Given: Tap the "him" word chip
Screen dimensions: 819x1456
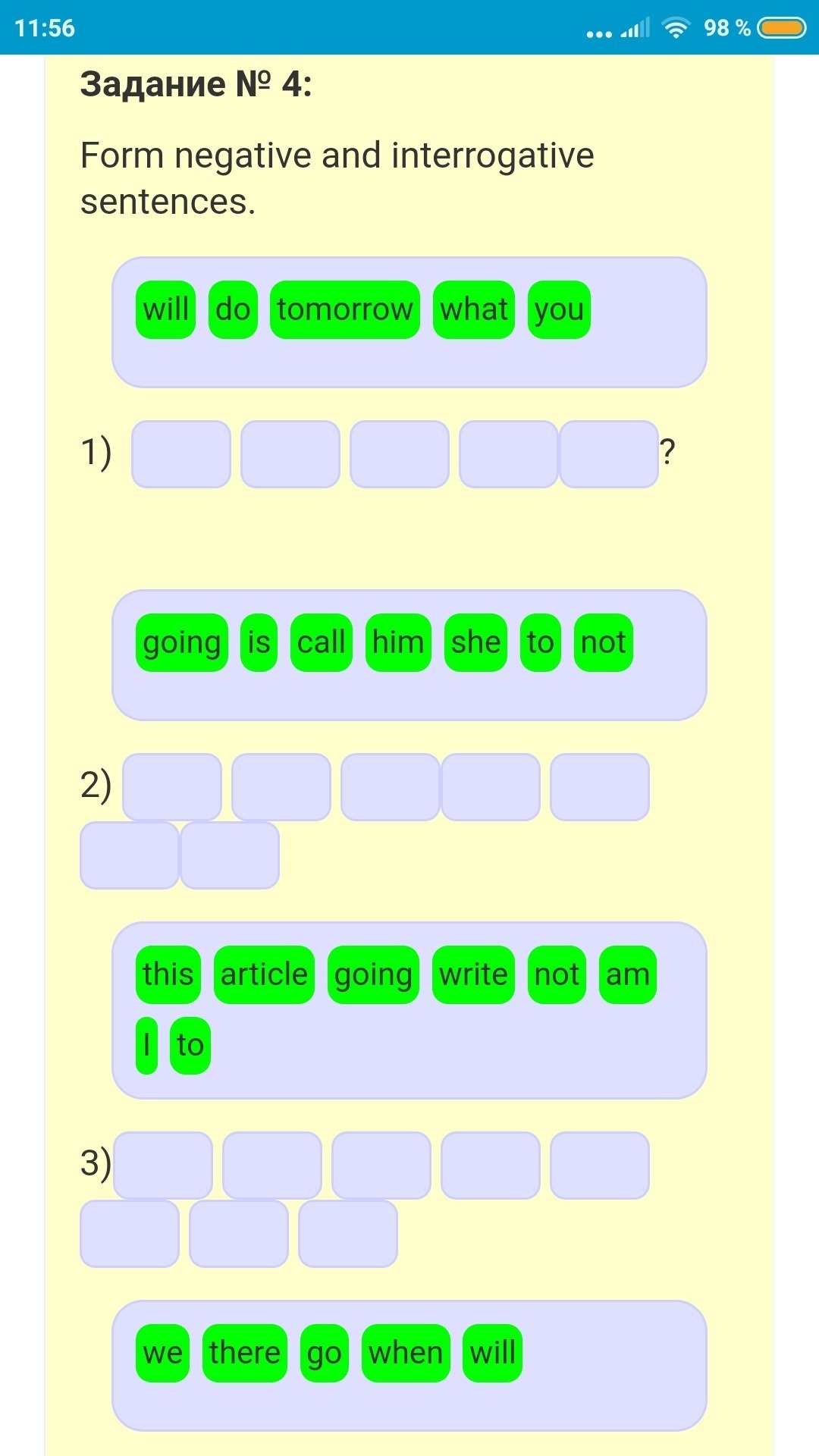Looking at the screenshot, I should pos(398,642).
